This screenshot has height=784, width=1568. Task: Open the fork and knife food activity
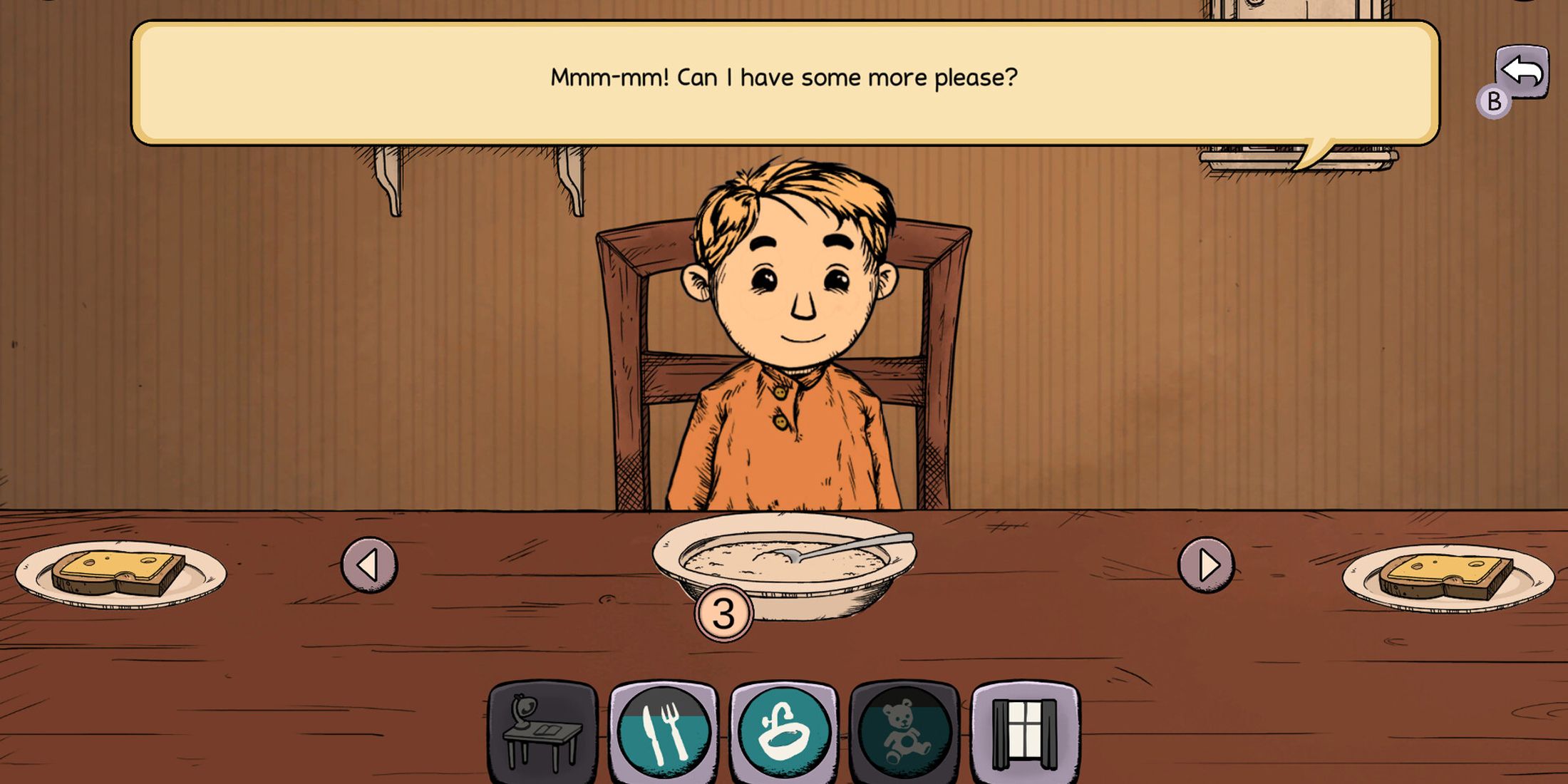pyautogui.click(x=664, y=733)
